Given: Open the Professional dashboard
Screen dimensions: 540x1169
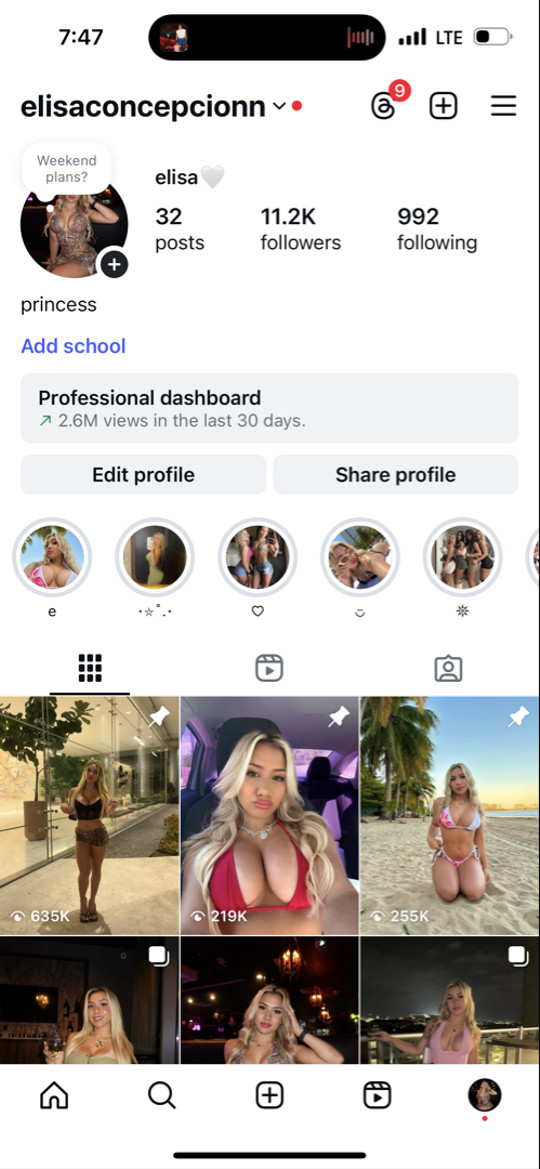Looking at the screenshot, I should (269, 409).
